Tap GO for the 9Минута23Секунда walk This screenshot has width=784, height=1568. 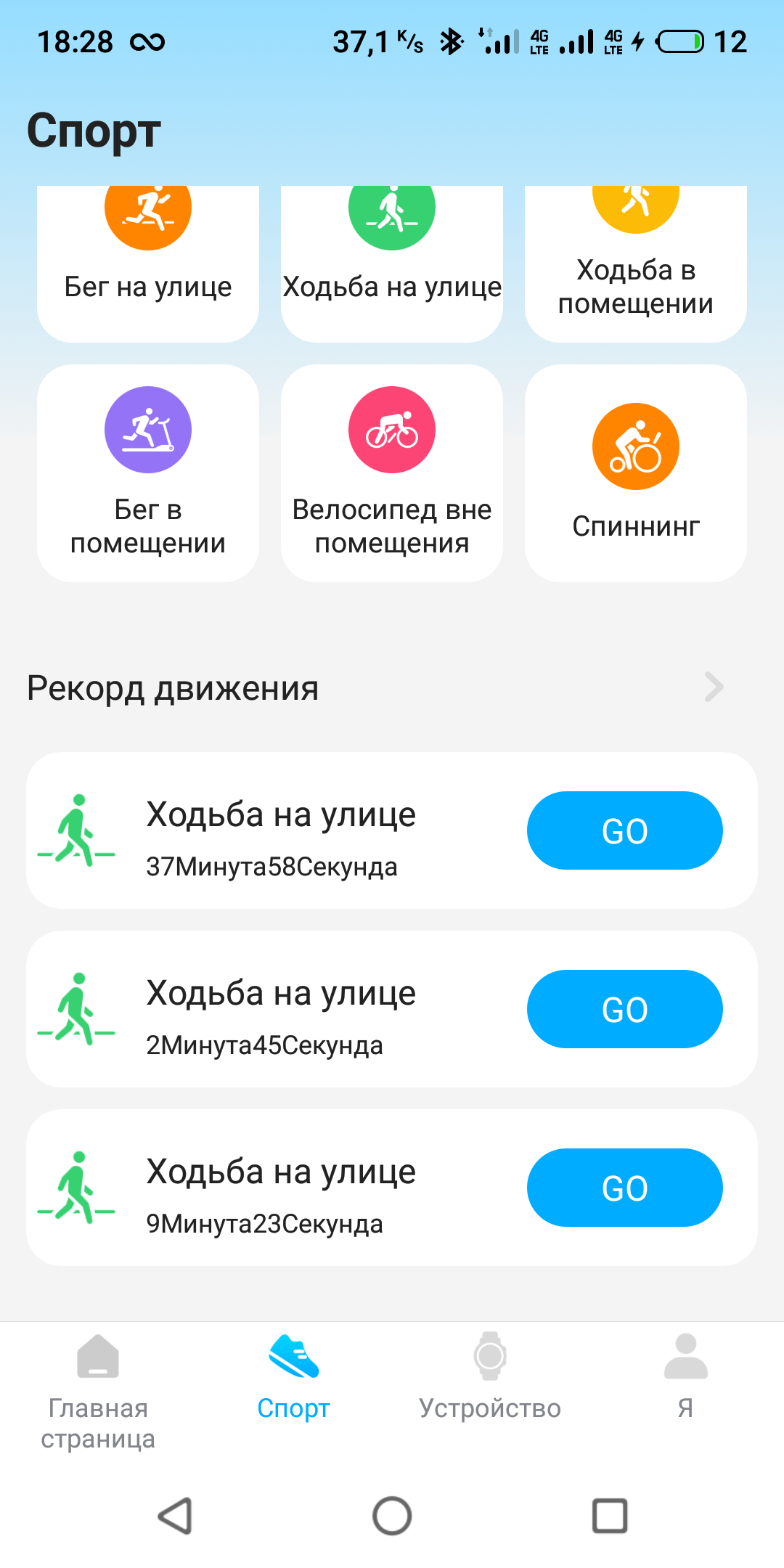[x=624, y=1188]
